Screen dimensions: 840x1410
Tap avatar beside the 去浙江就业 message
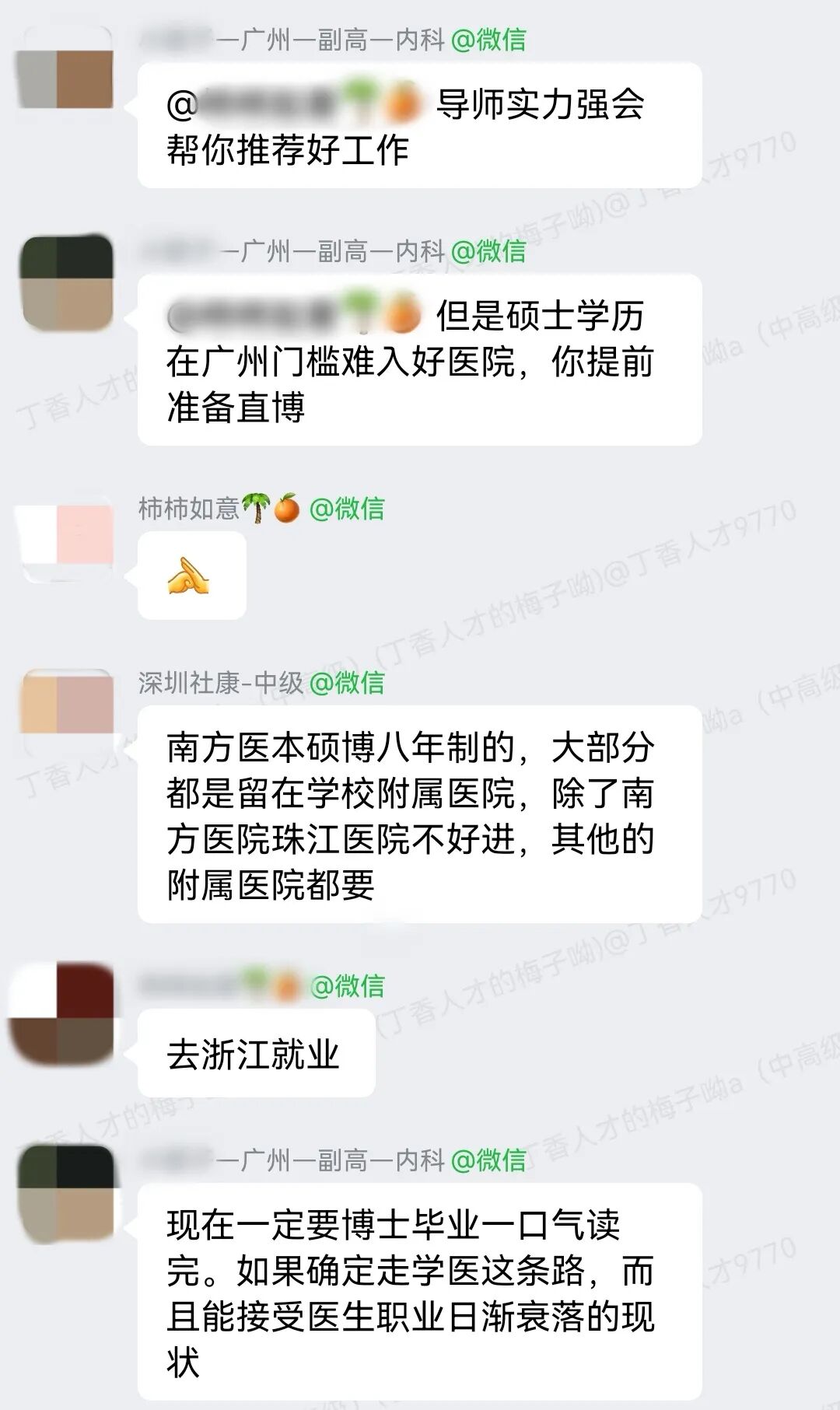(x=64, y=1013)
